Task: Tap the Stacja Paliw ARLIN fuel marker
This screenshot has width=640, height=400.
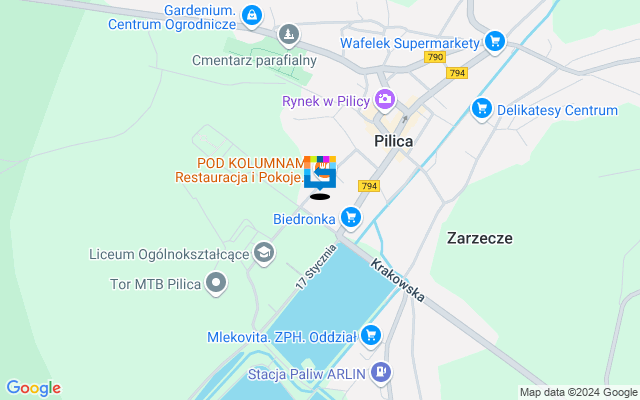Action: [380, 373]
